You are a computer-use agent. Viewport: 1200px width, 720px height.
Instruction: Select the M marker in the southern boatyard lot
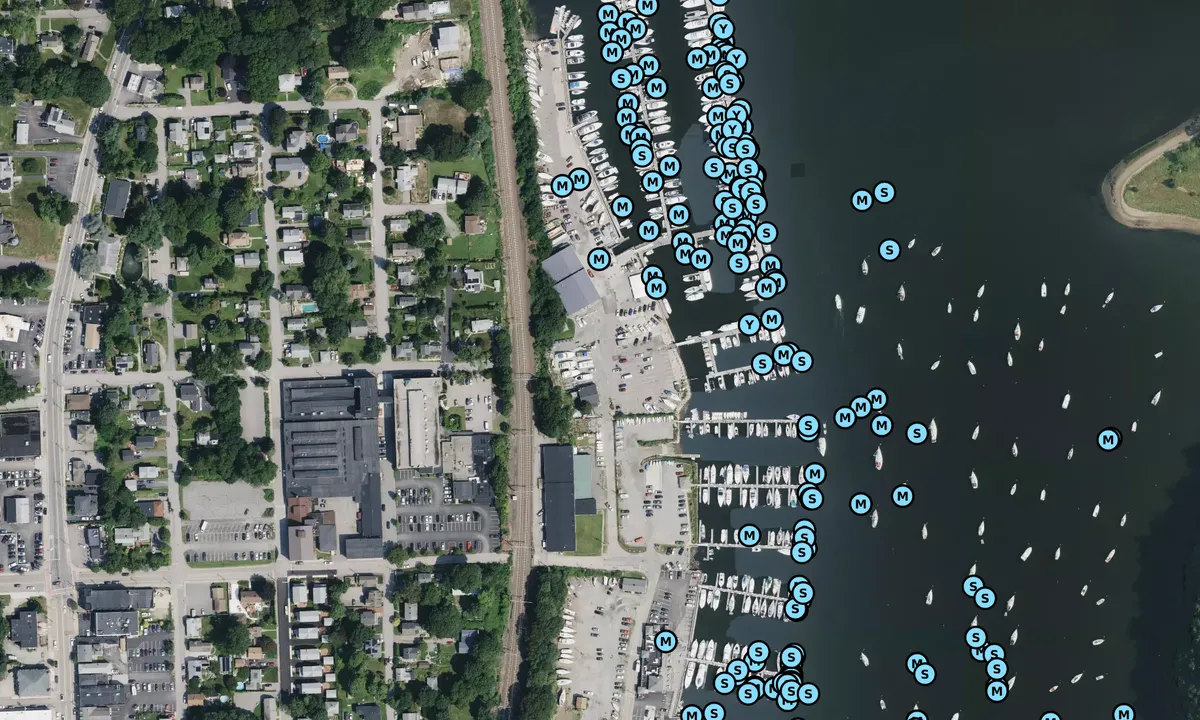tap(666, 641)
